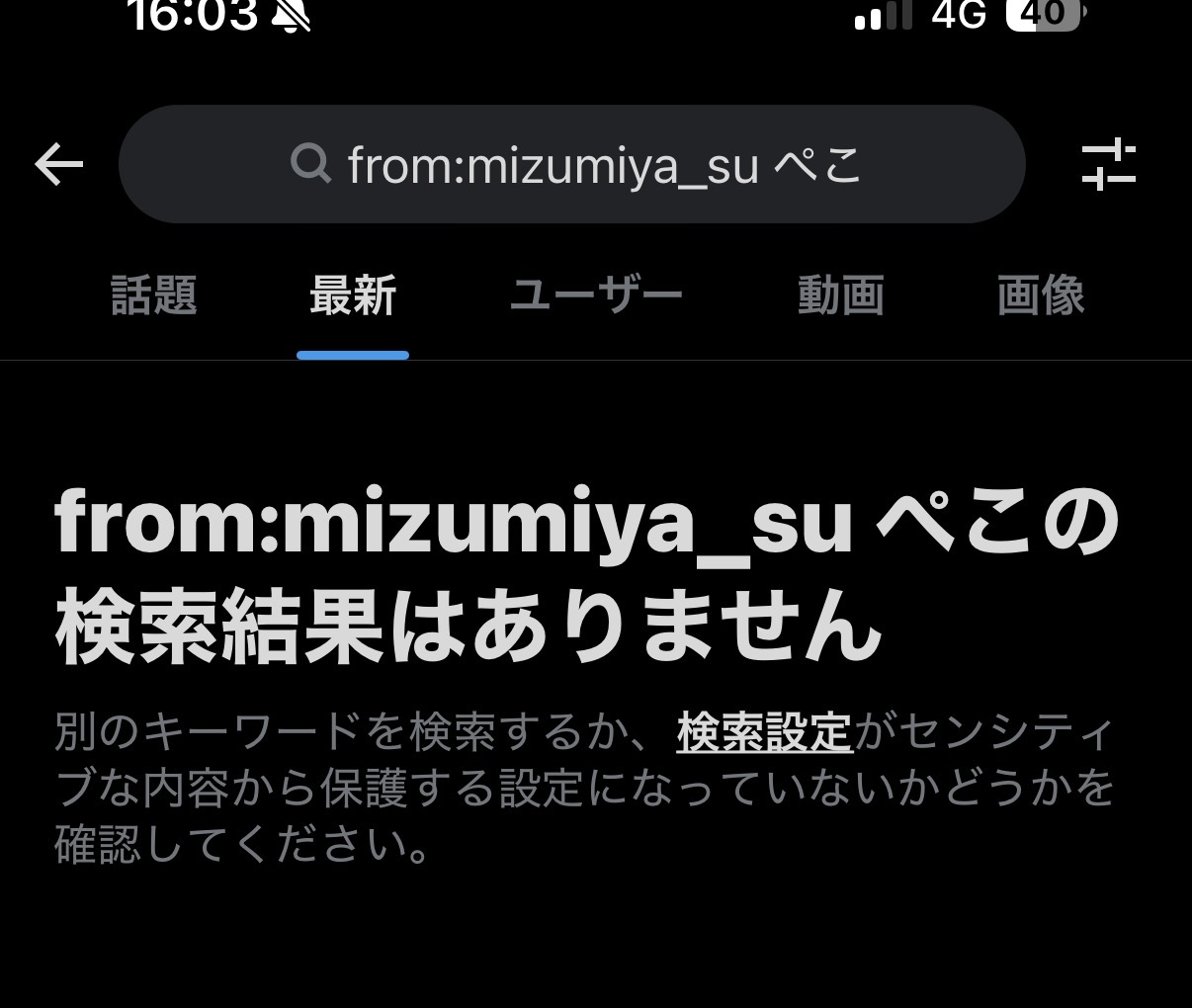Viewport: 1192px width, 1008px height.
Task: Tap the search box showing from:mizumiya_su ぺこ
Action: 571,164
